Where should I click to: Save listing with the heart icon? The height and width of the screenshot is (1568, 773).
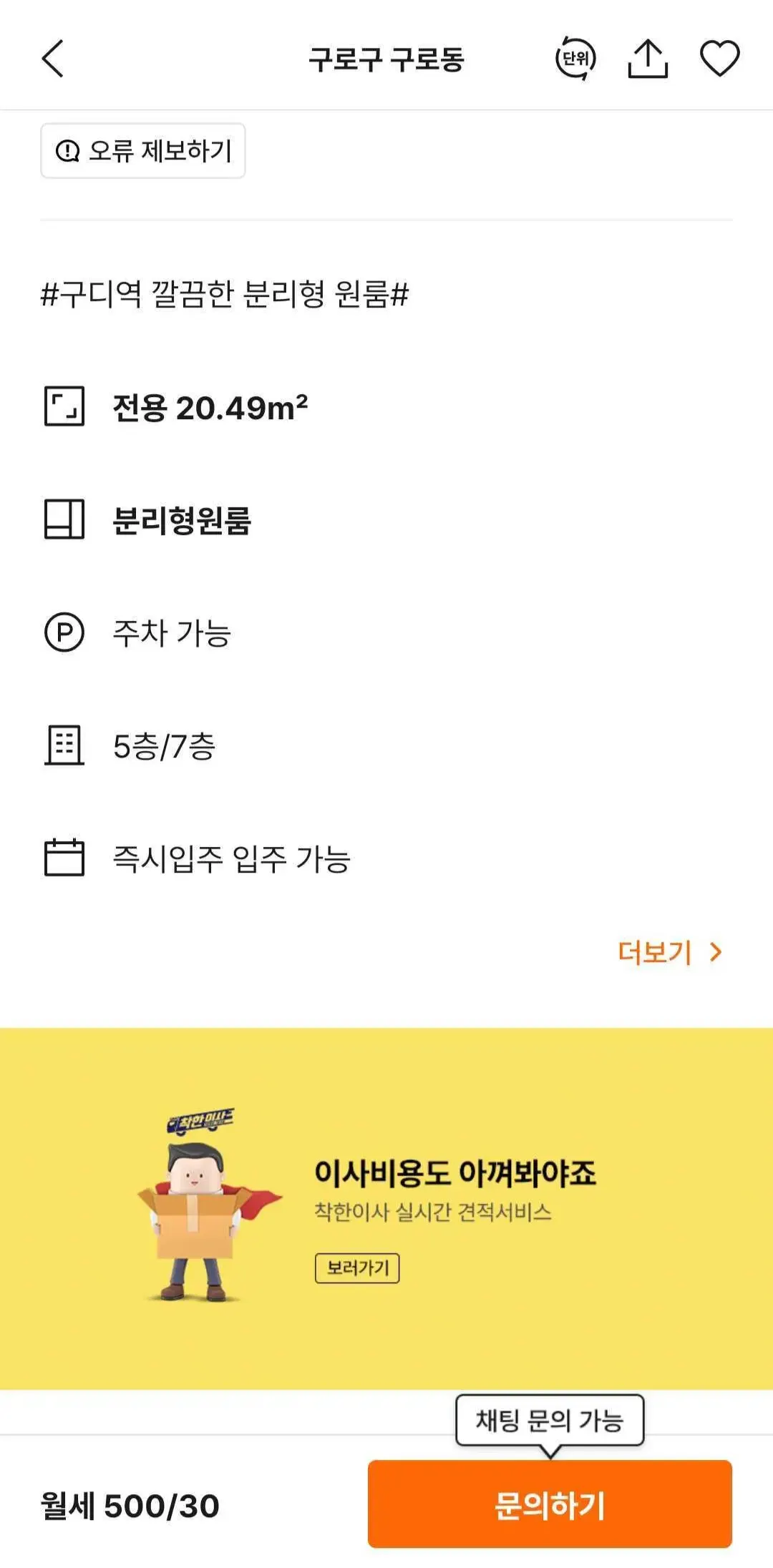click(x=719, y=59)
